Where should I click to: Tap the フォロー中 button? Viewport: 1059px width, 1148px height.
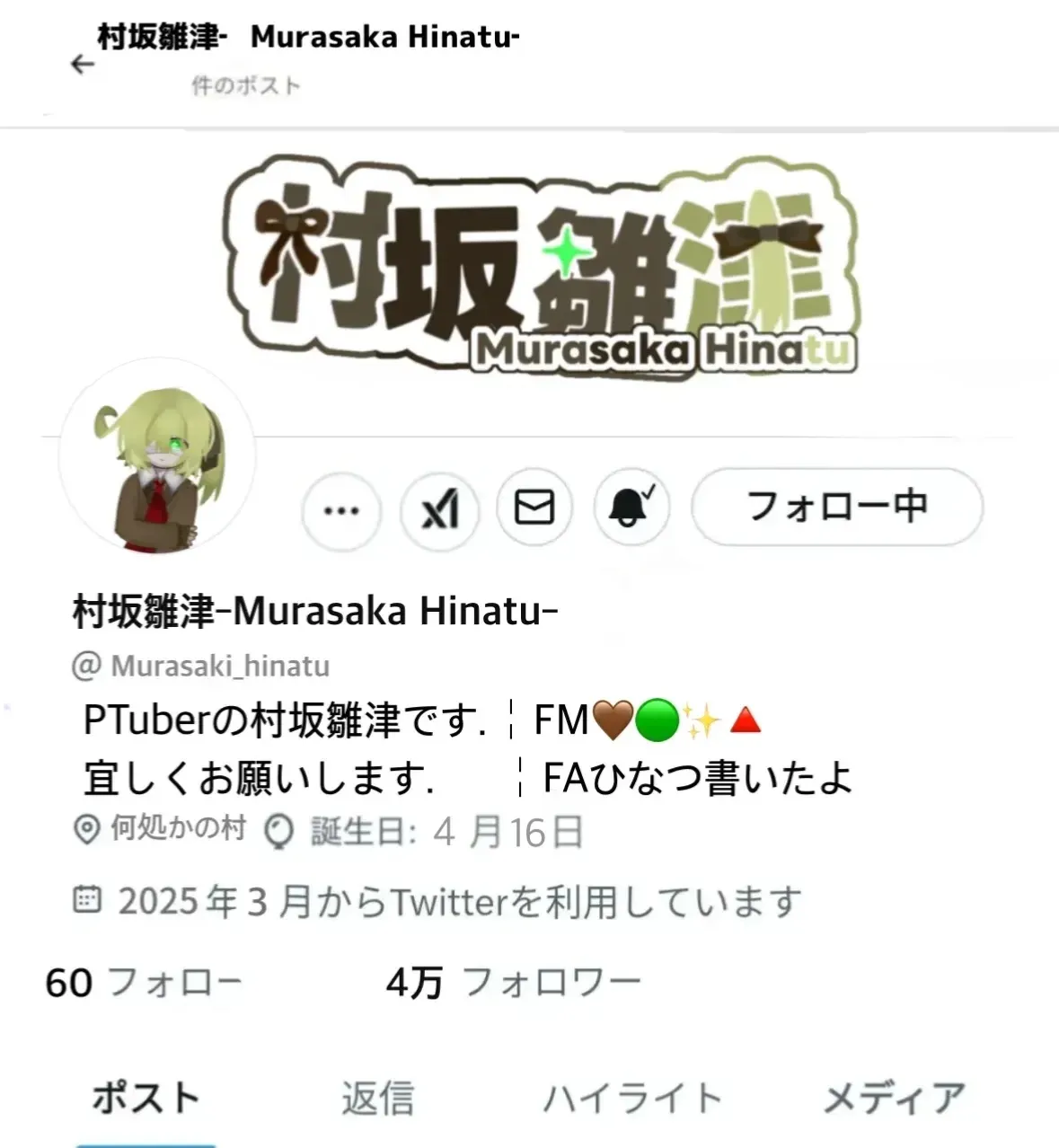[836, 507]
